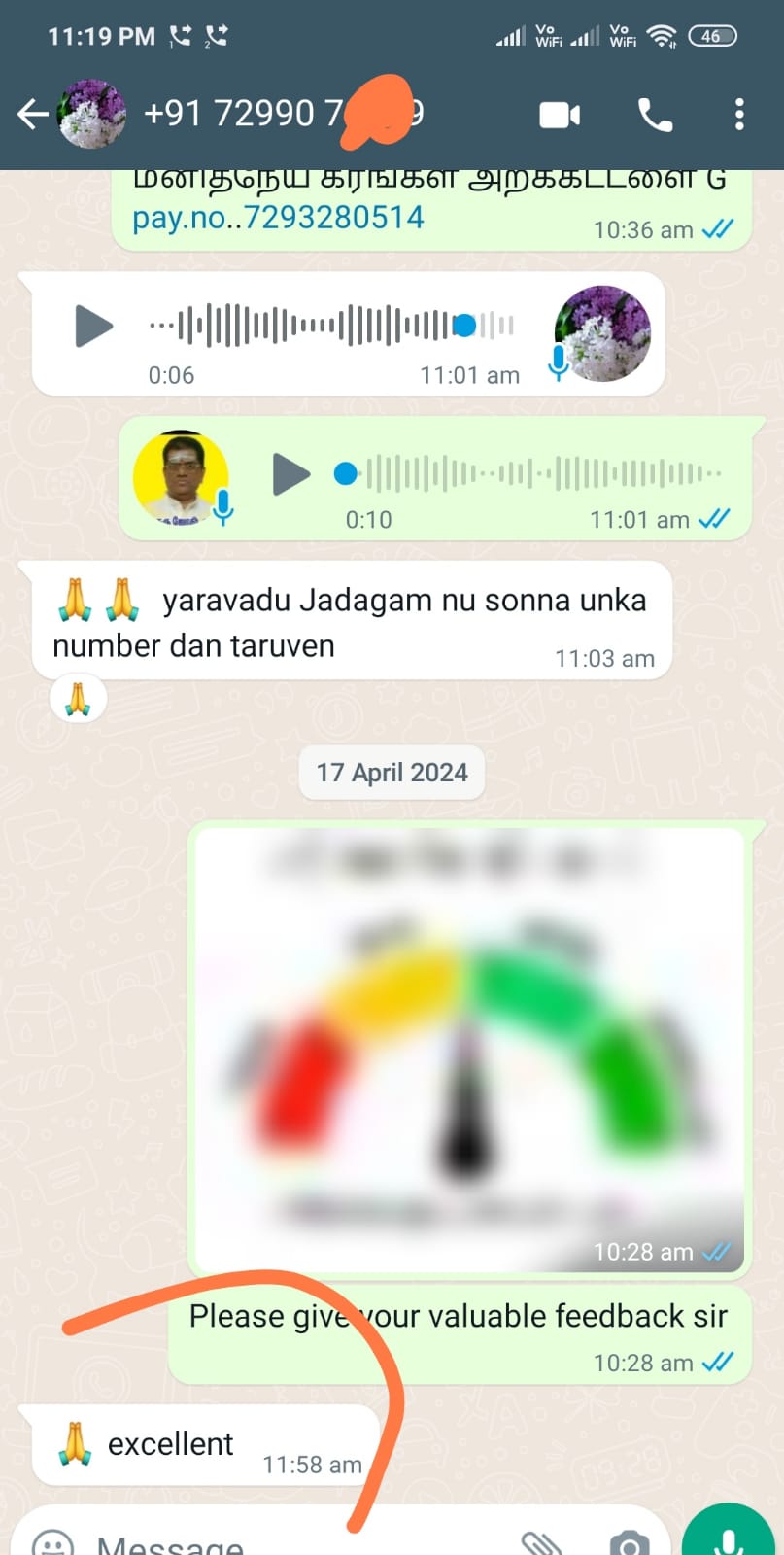Start a video call
Image resolution: width=784 pixels, height=1555 pixels.
click(x=560, y=115)
